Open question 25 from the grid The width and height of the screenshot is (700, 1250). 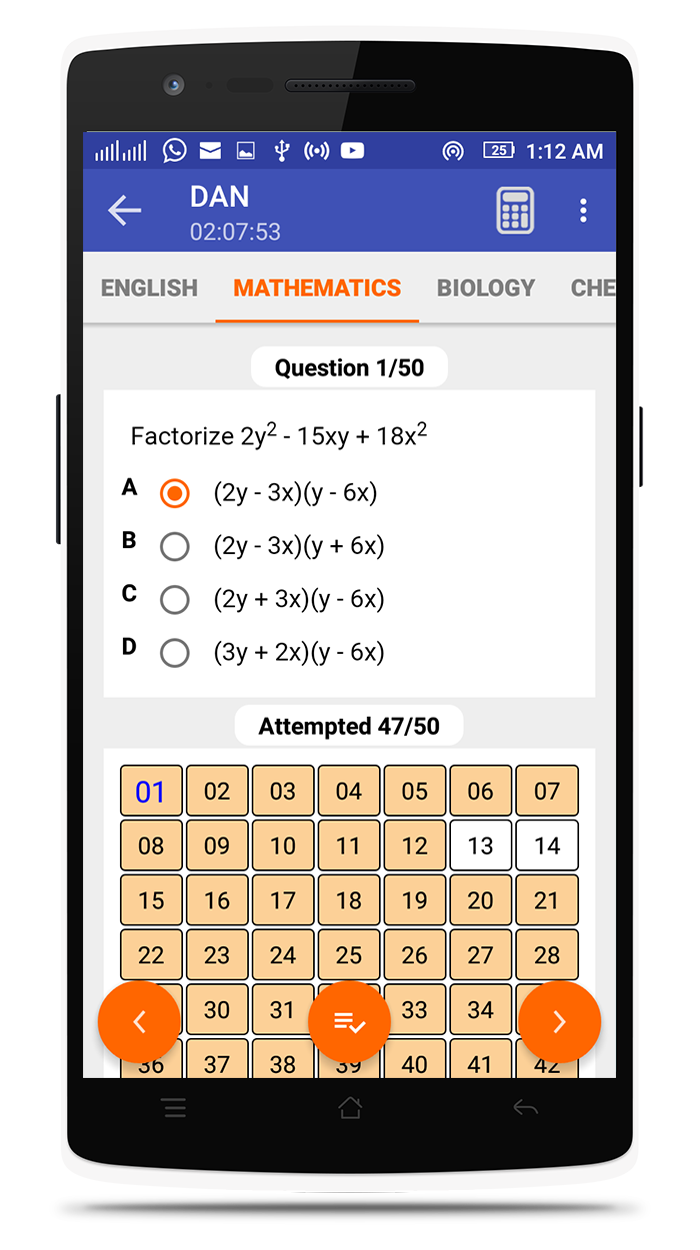click(349, 955)
